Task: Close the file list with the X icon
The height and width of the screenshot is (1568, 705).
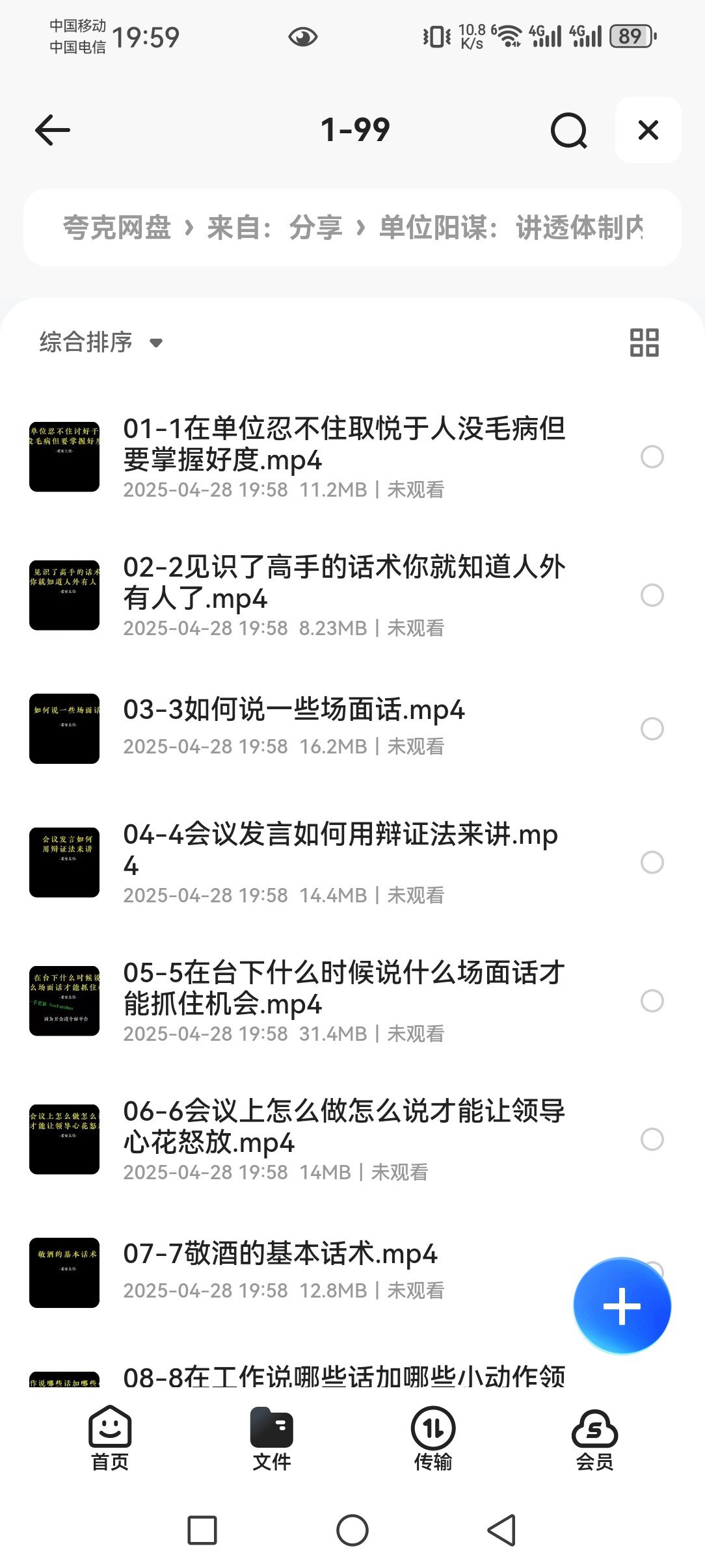Action: (647, 129)
